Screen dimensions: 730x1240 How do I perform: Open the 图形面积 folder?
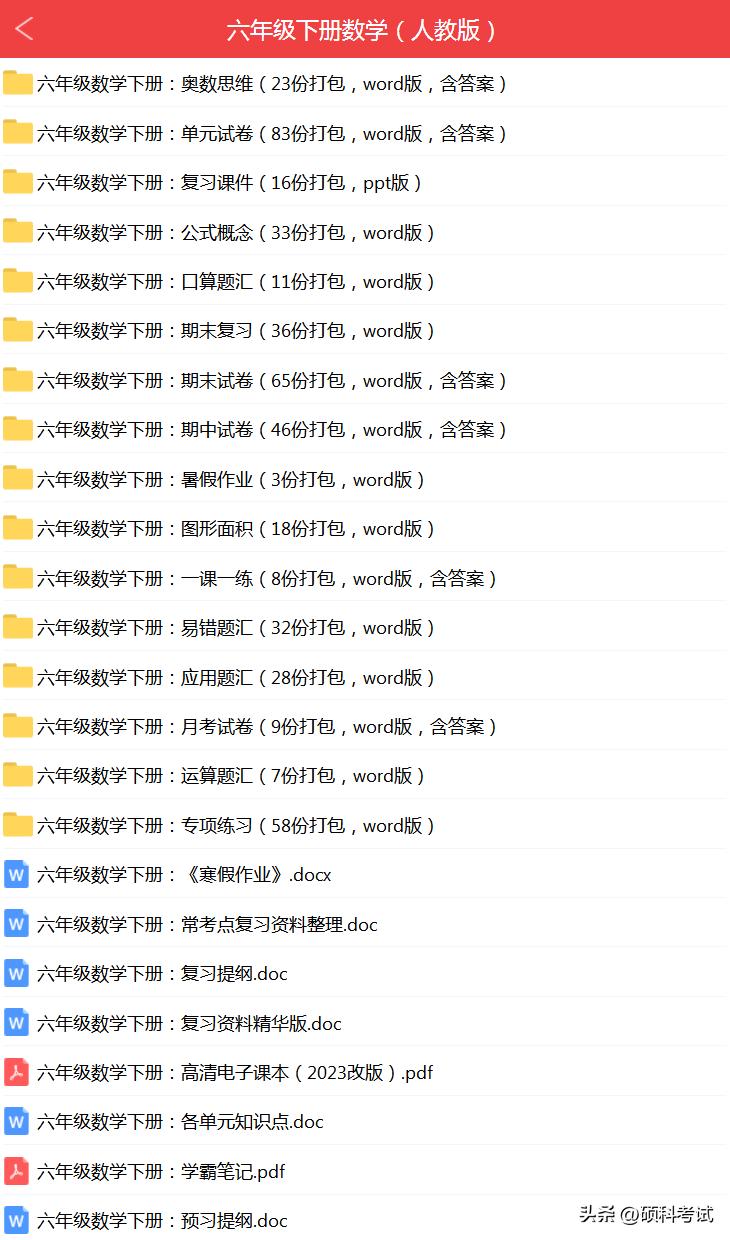[235, 529]
